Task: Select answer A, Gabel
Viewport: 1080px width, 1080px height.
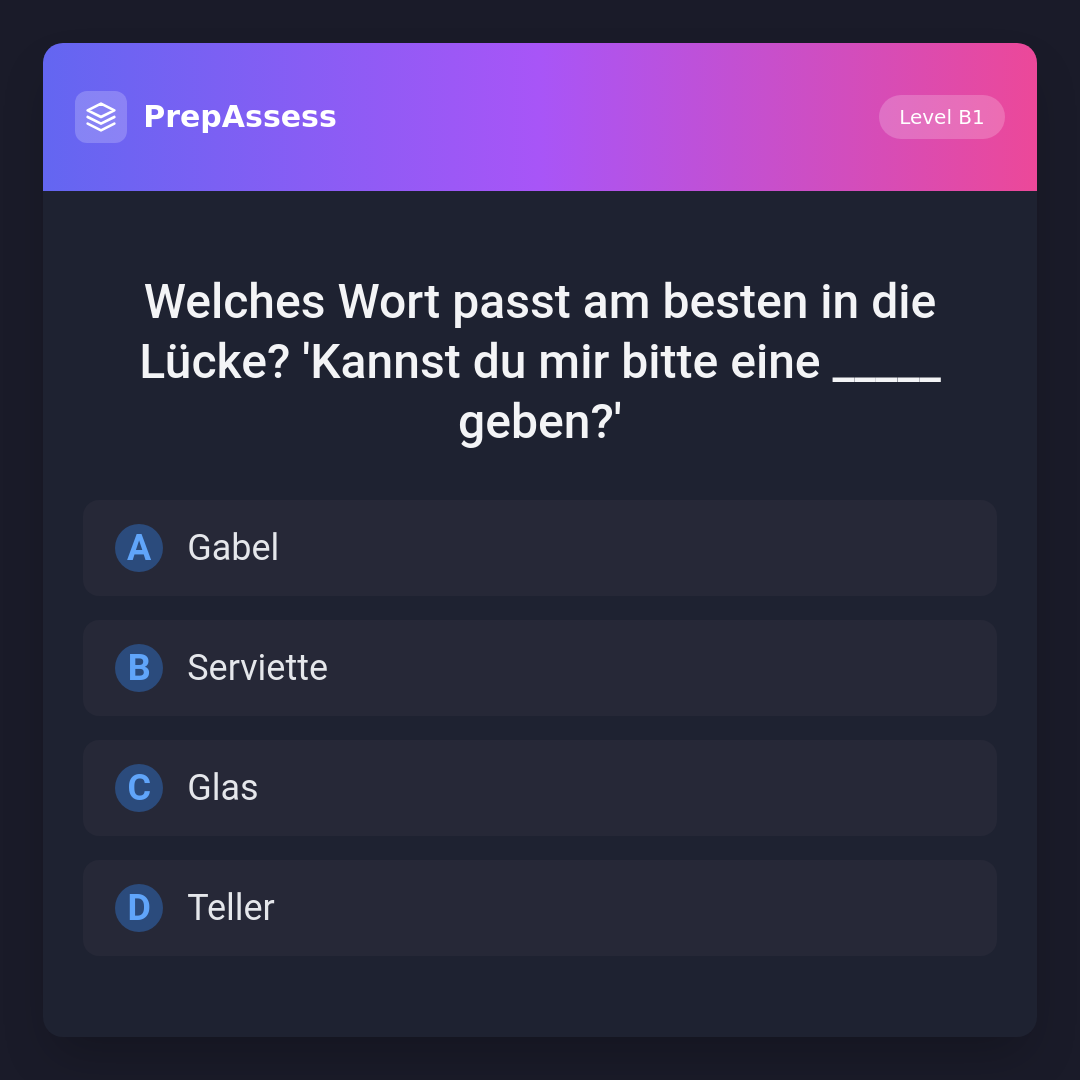Action: click(x=539, y=548)
